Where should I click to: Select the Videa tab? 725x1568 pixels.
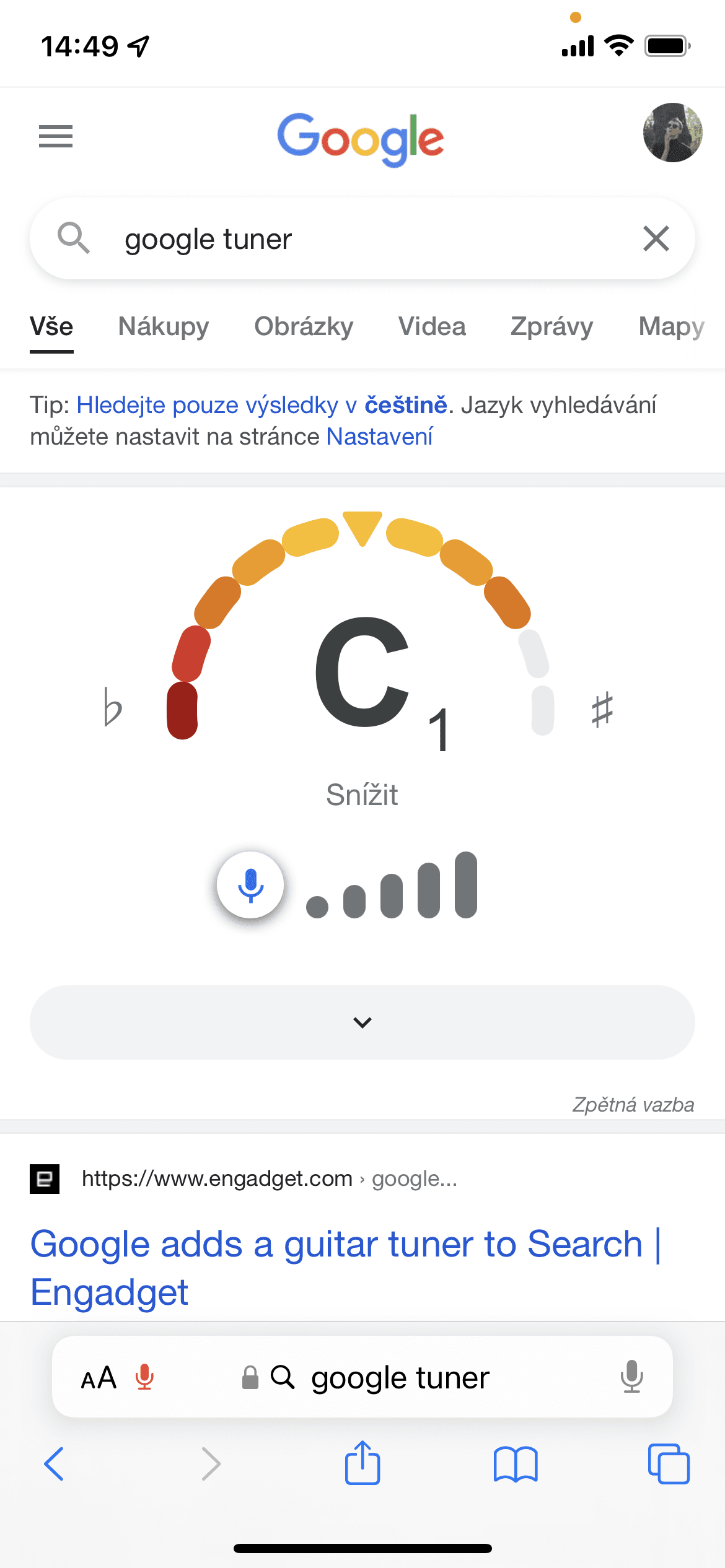(432, 326)
